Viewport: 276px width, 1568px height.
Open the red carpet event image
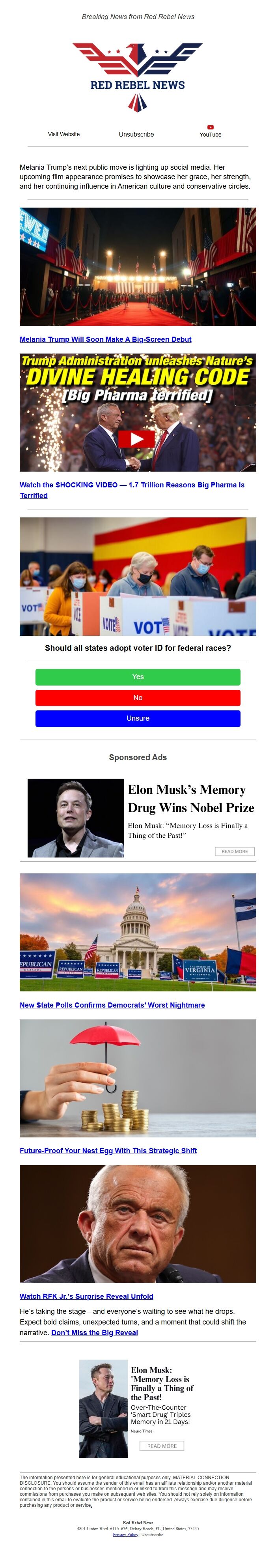point(137,267)
